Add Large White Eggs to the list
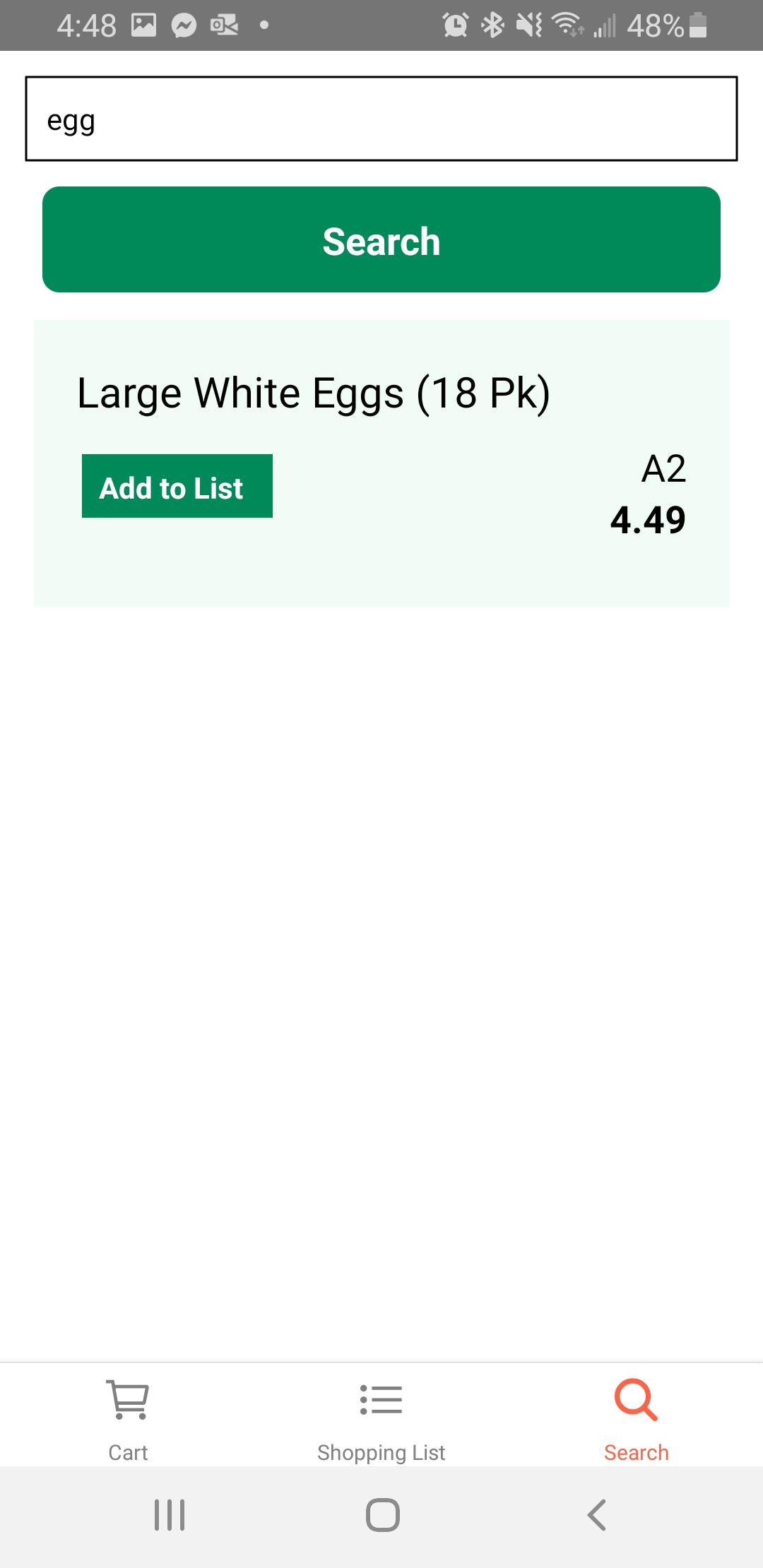The width and height of the screenshot is (763, 1568). coord(177,486)
